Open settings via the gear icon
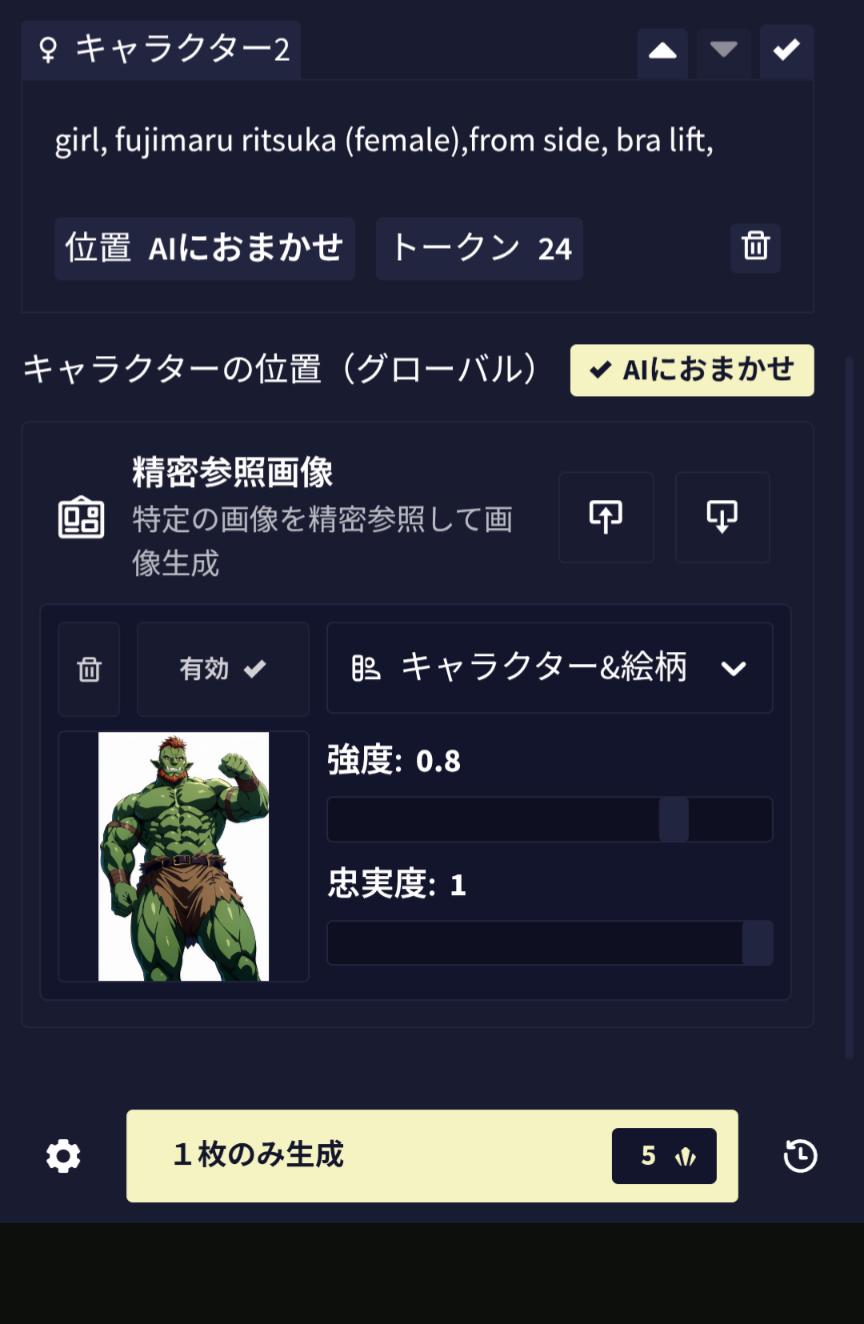Screen dimensions: 864x1324 pos(63,1156)
